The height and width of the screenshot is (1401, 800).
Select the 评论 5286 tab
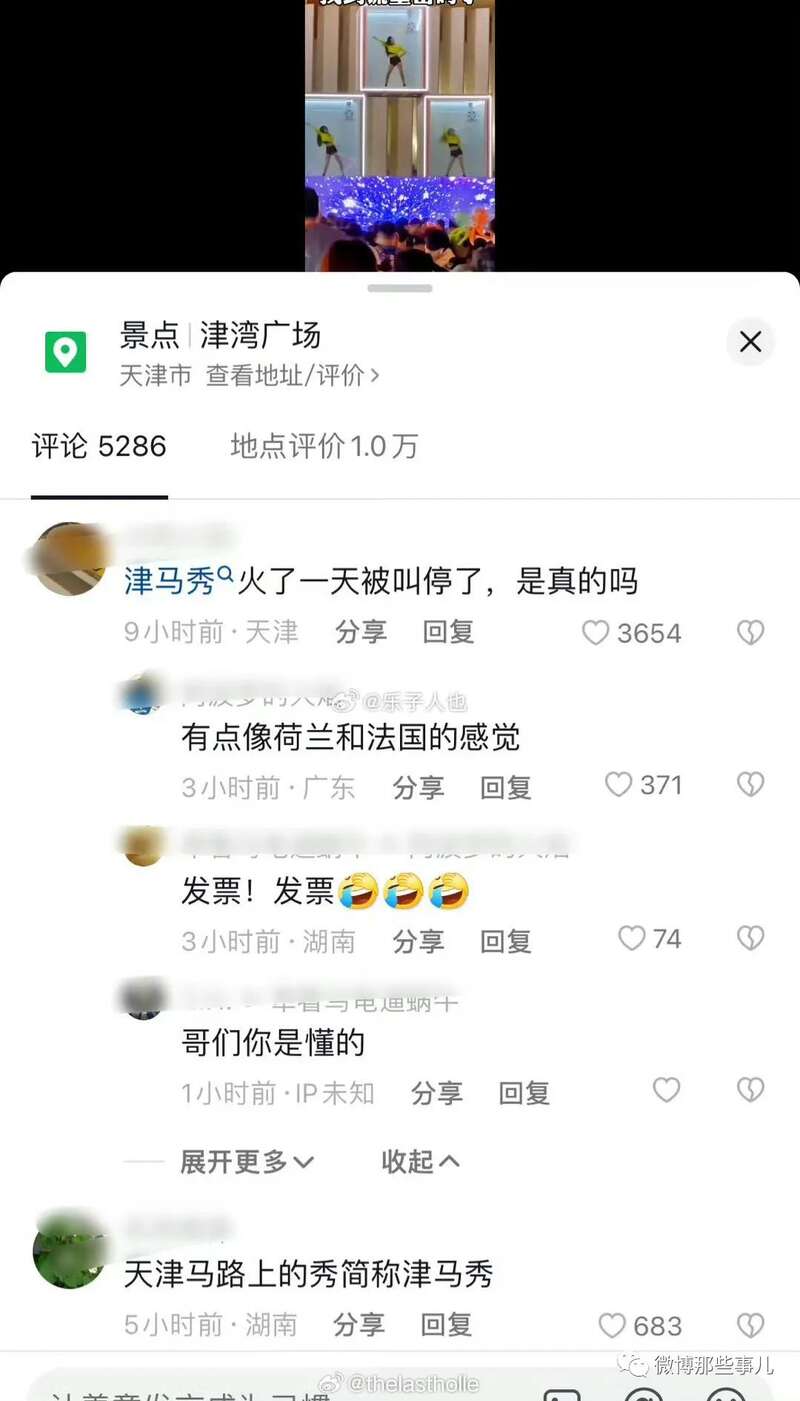tap(99, 446)
